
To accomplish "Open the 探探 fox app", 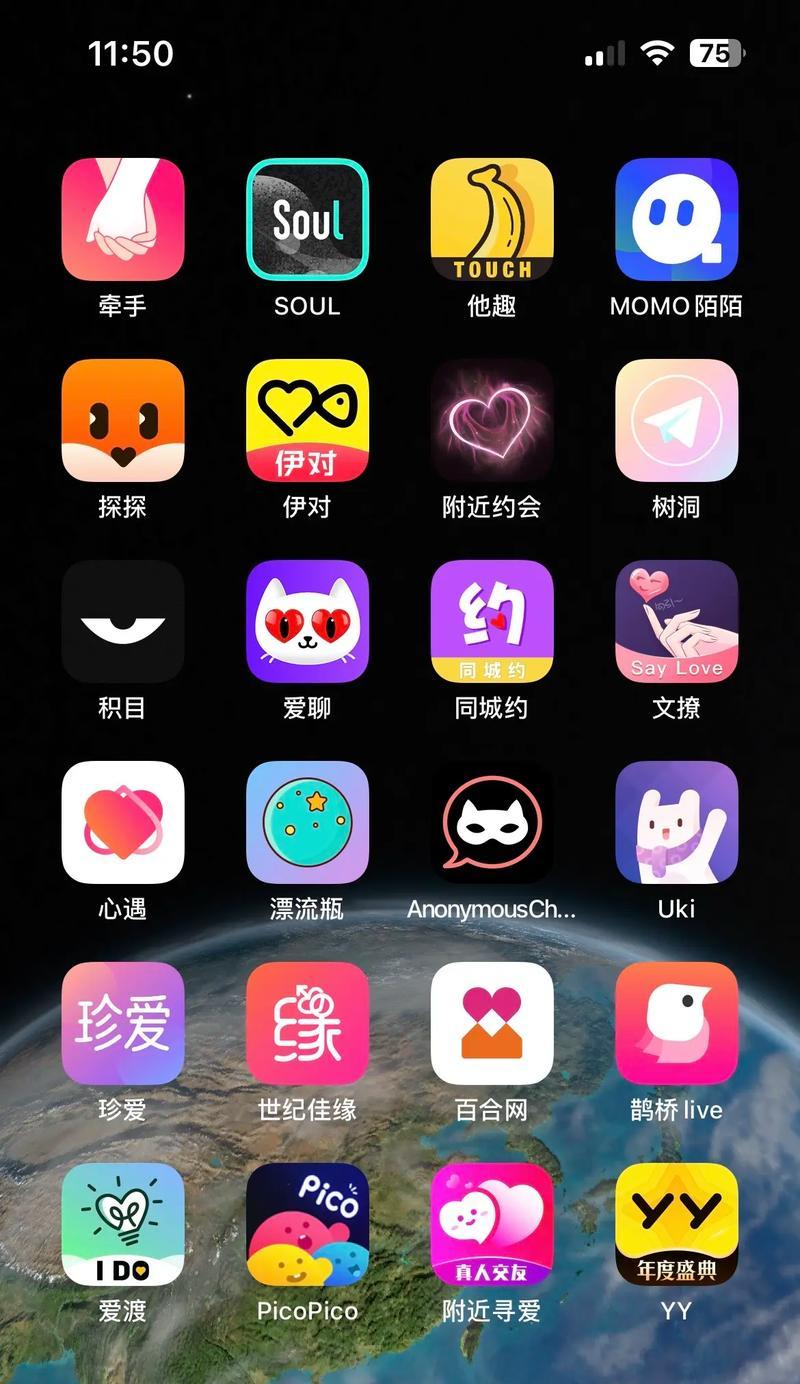I will point(123,420).
